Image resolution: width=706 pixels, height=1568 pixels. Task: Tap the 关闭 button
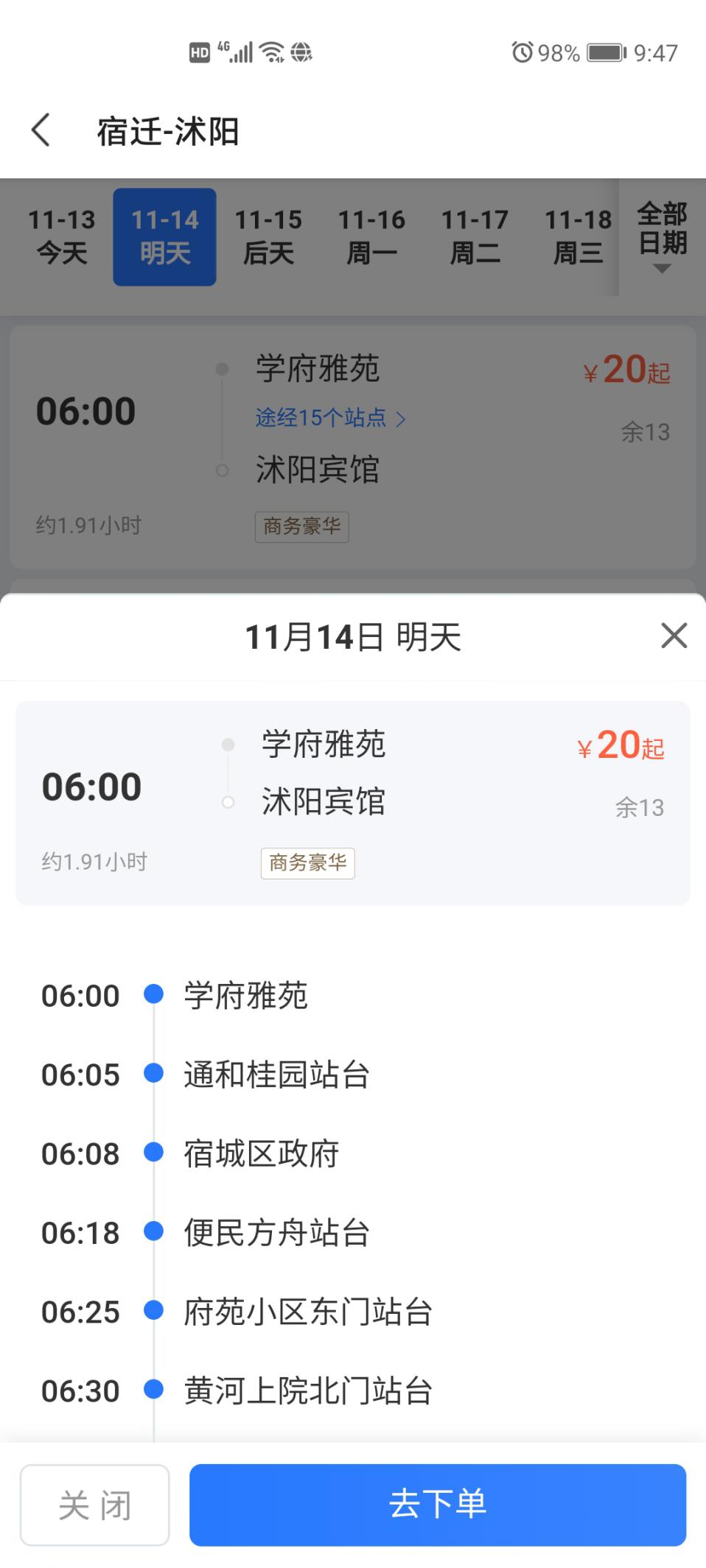pyautogui.click(x=95, y=1504)
